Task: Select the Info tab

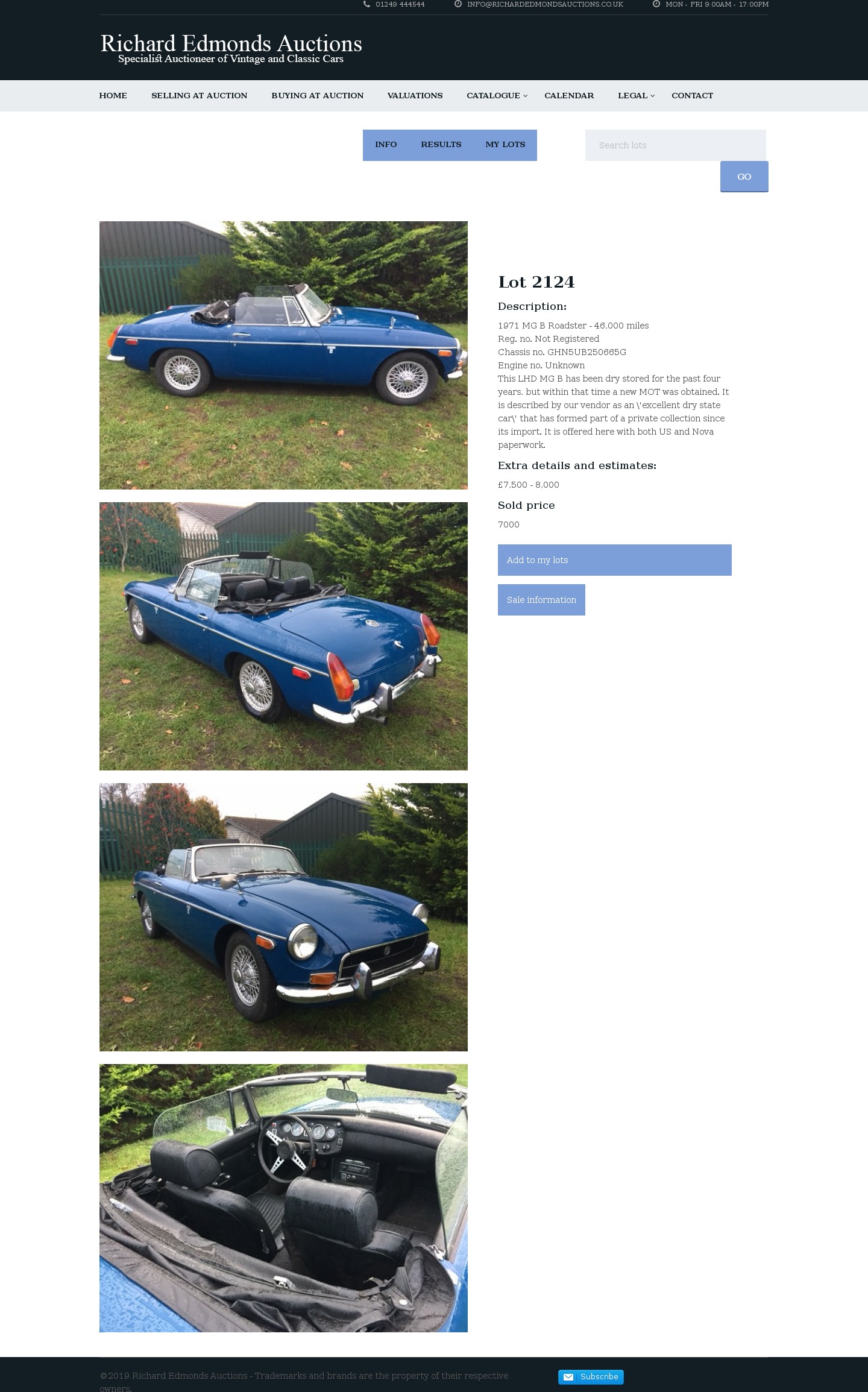Action: pyautogui.click(x=386, y=145)
